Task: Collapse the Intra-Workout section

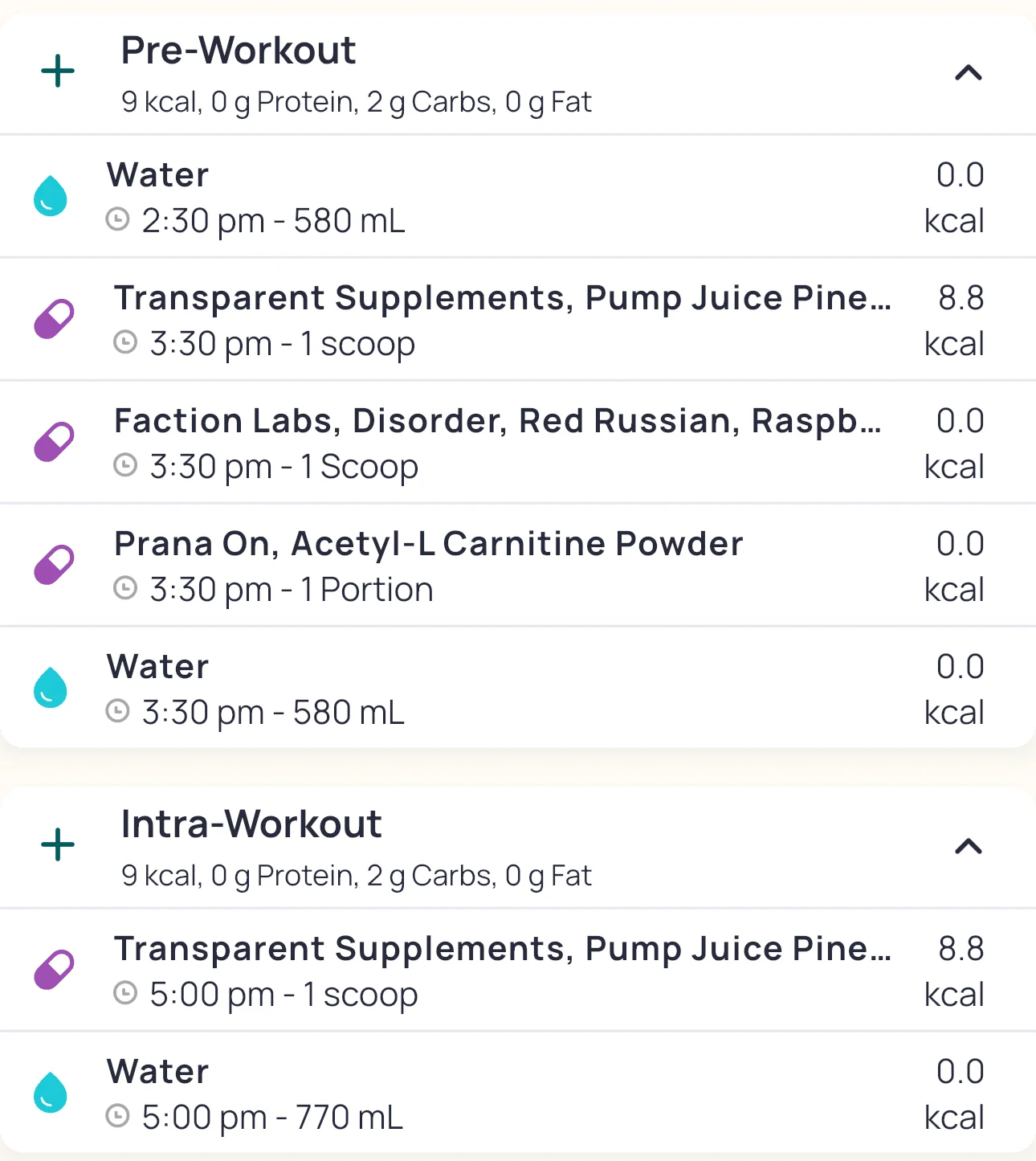Action: coord(968,846)
